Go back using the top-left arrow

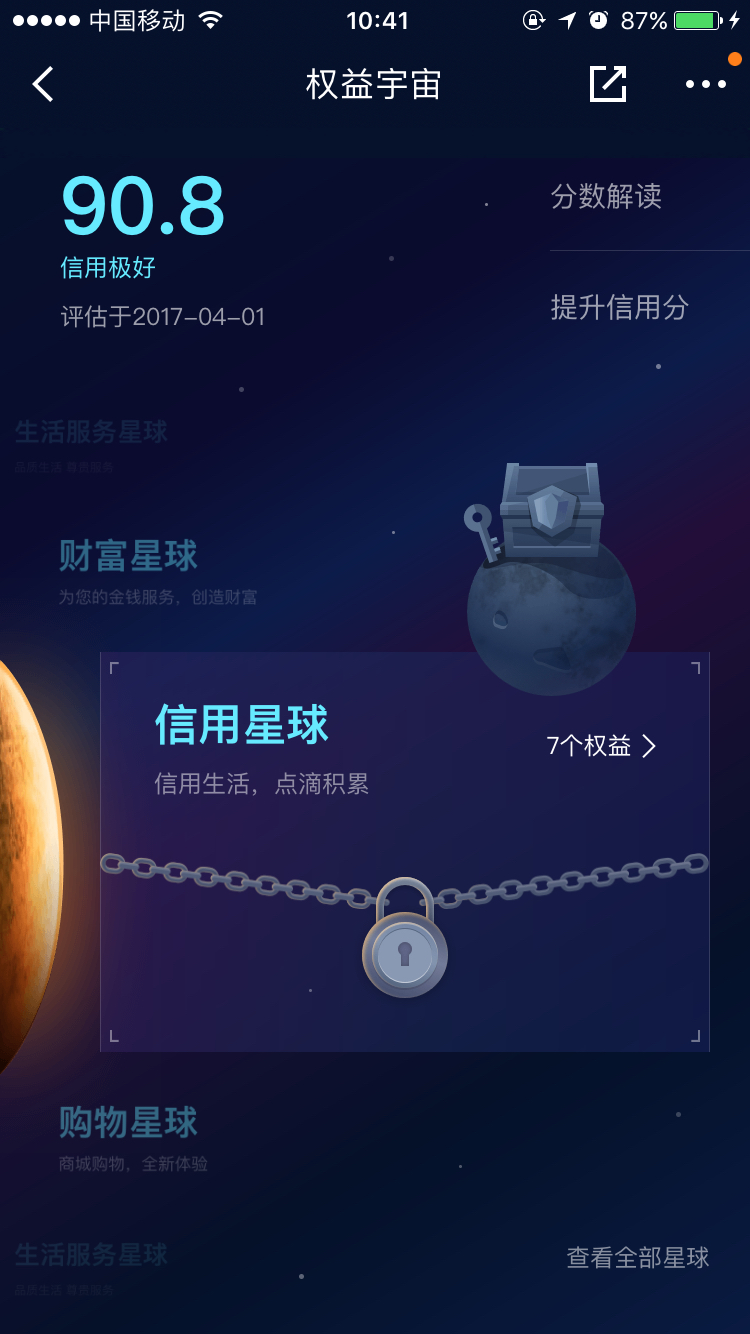point(43,85)
